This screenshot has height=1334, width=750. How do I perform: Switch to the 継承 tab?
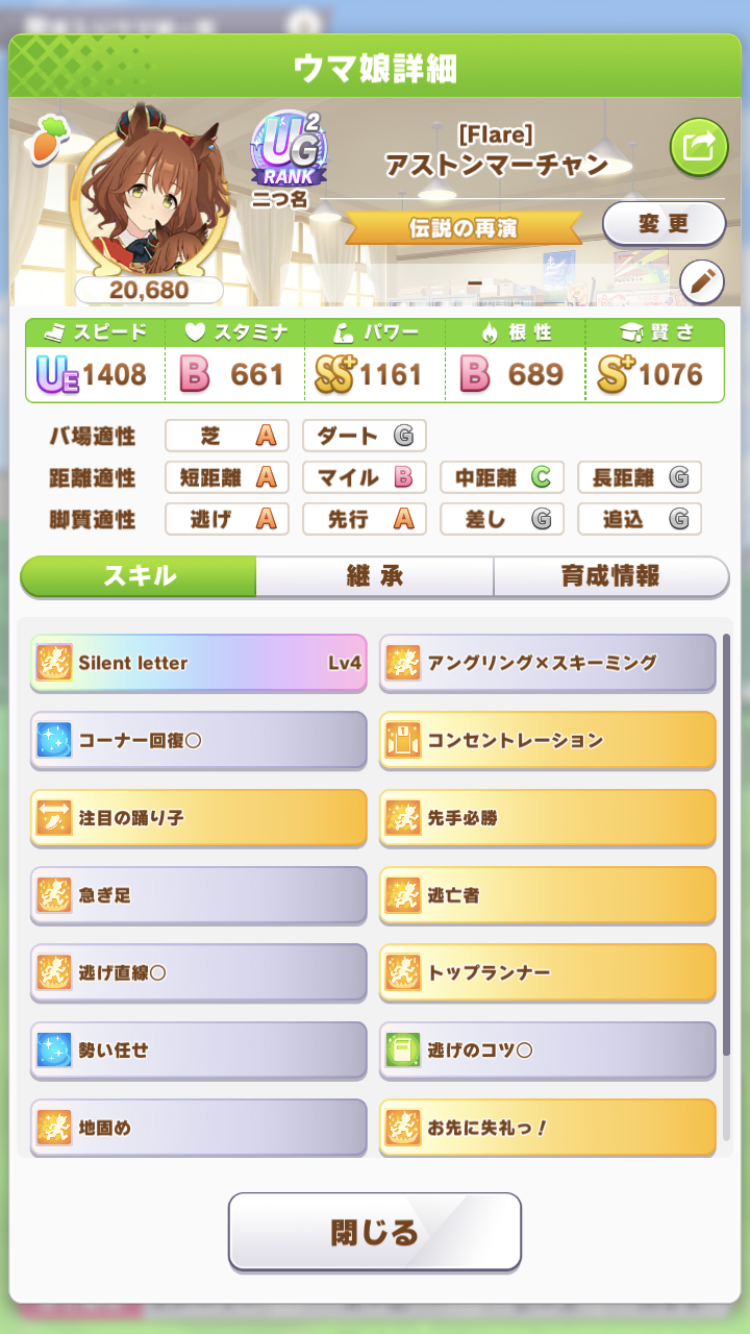pyautogui.click(x=374, y=576)
